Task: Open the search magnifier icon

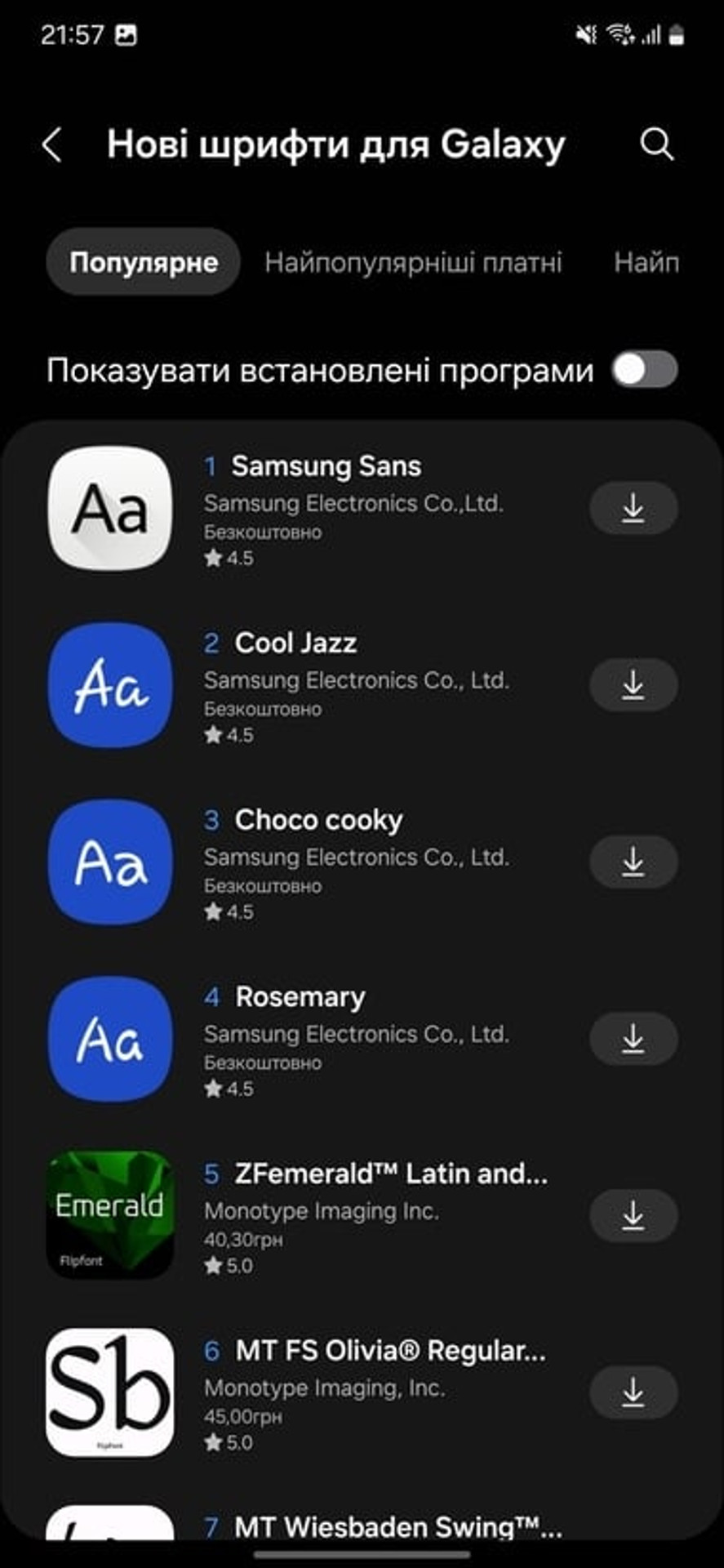Action: click(x=656, y=145)
